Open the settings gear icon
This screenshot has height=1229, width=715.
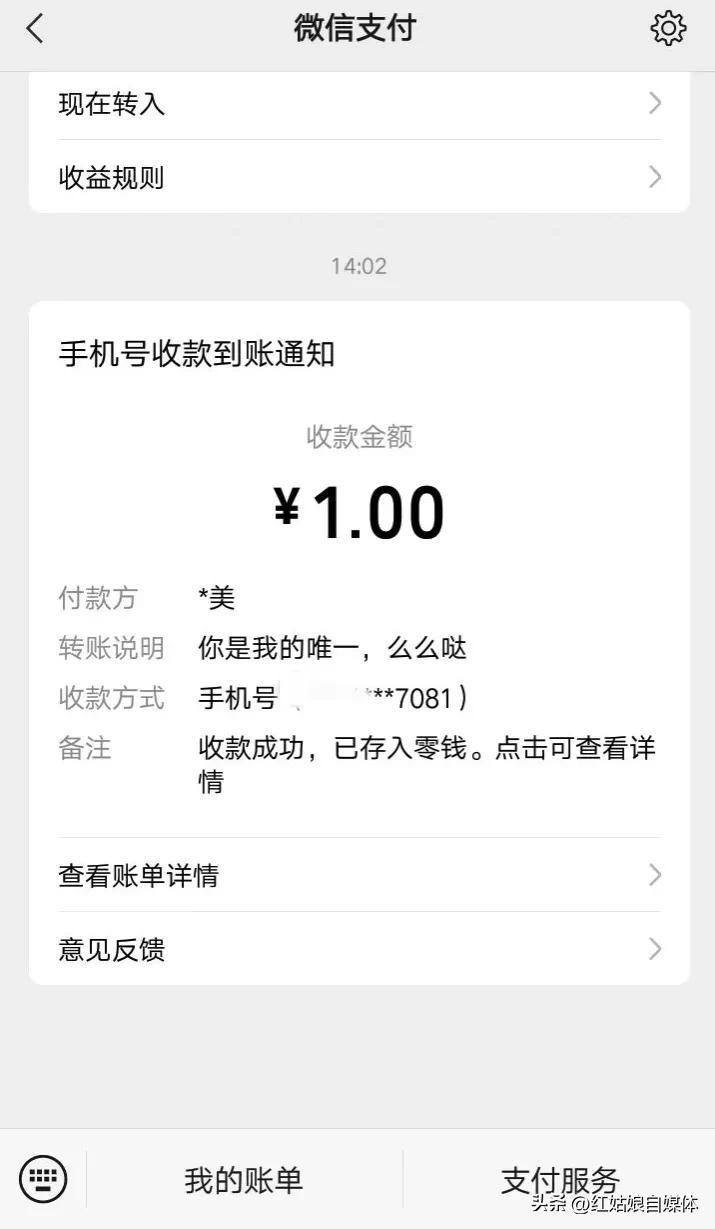click(x=668, y=28)
